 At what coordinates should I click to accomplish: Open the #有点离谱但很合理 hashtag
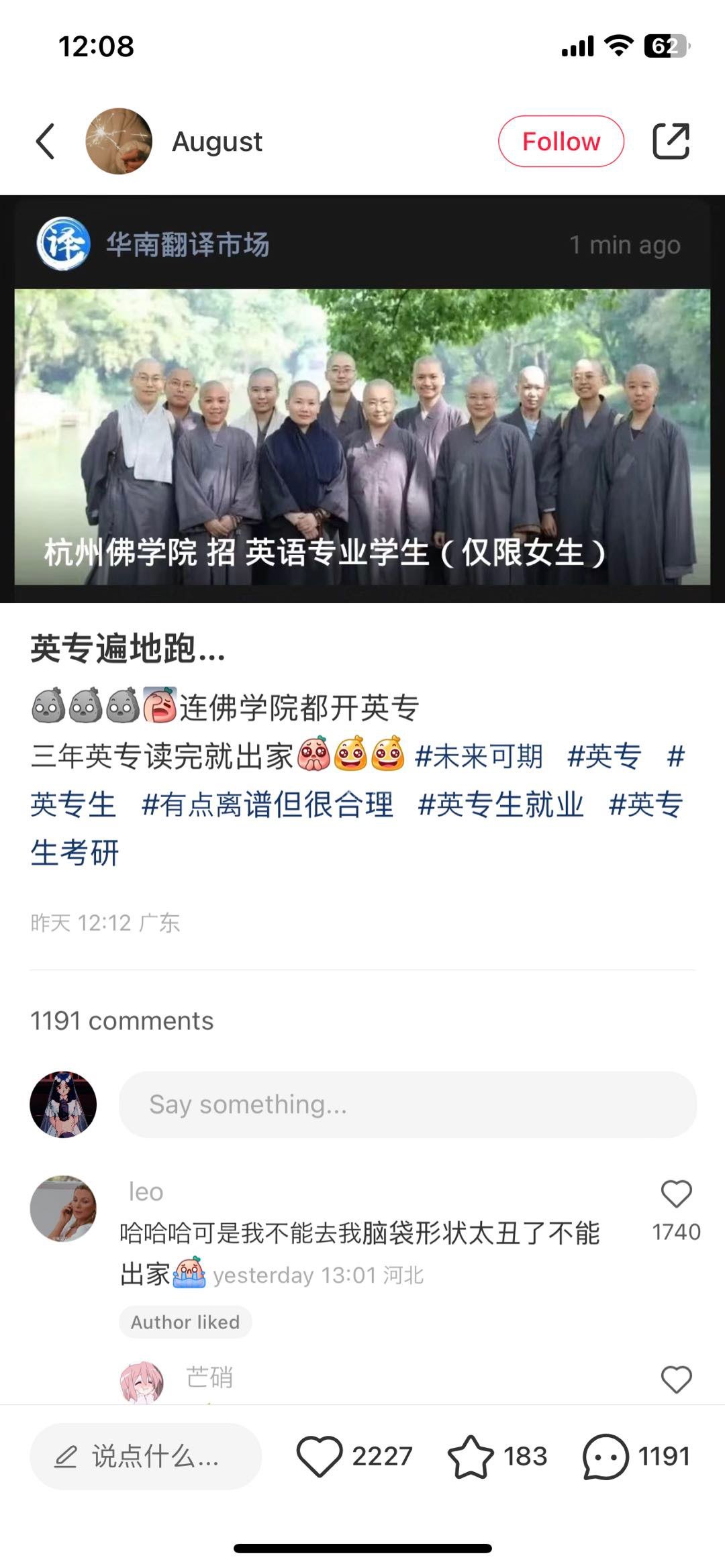[x=267, y=804]
